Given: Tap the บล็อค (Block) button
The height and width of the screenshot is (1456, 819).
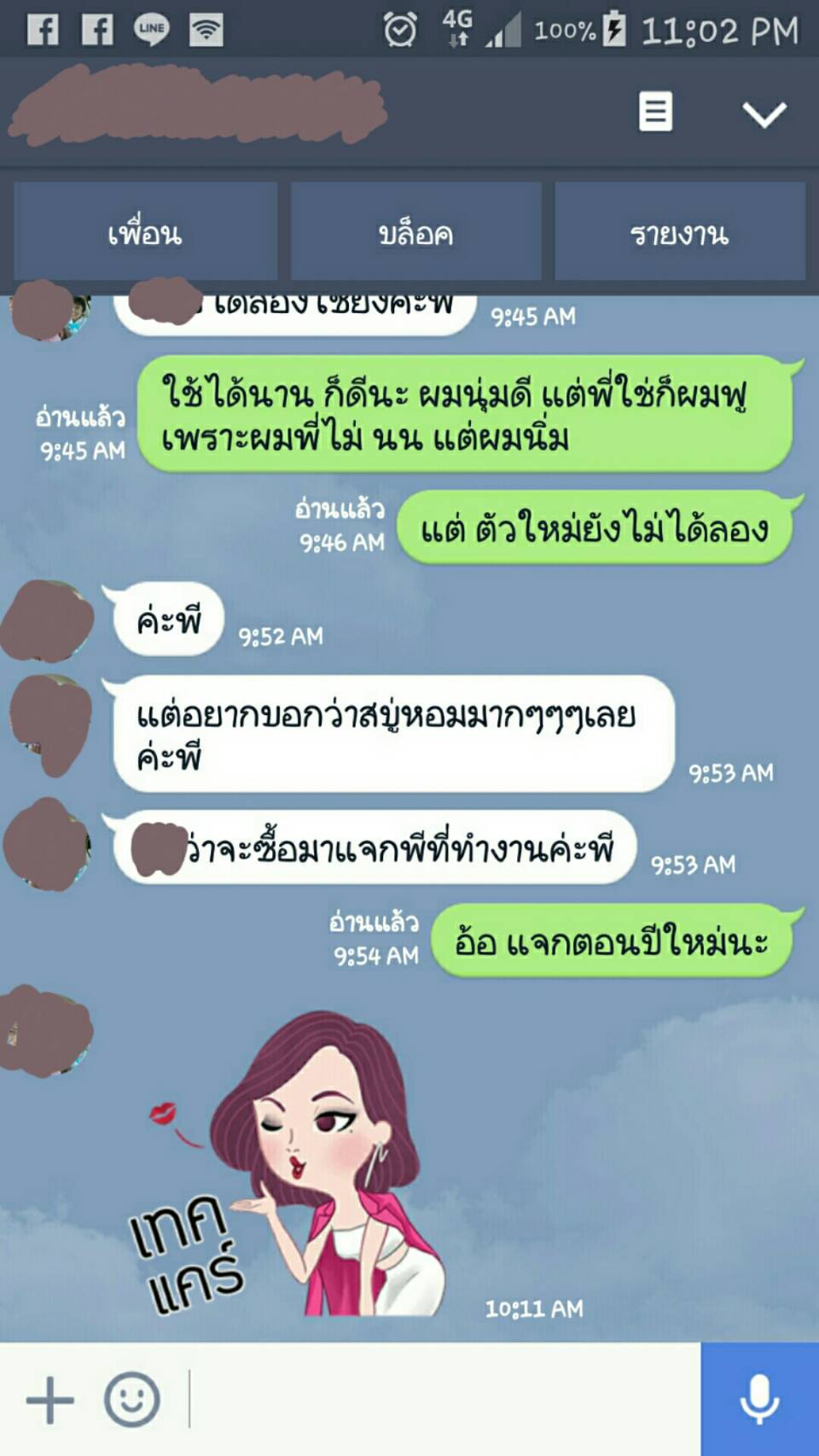Looking at the screenshot, I should click(x=415, y=232).
